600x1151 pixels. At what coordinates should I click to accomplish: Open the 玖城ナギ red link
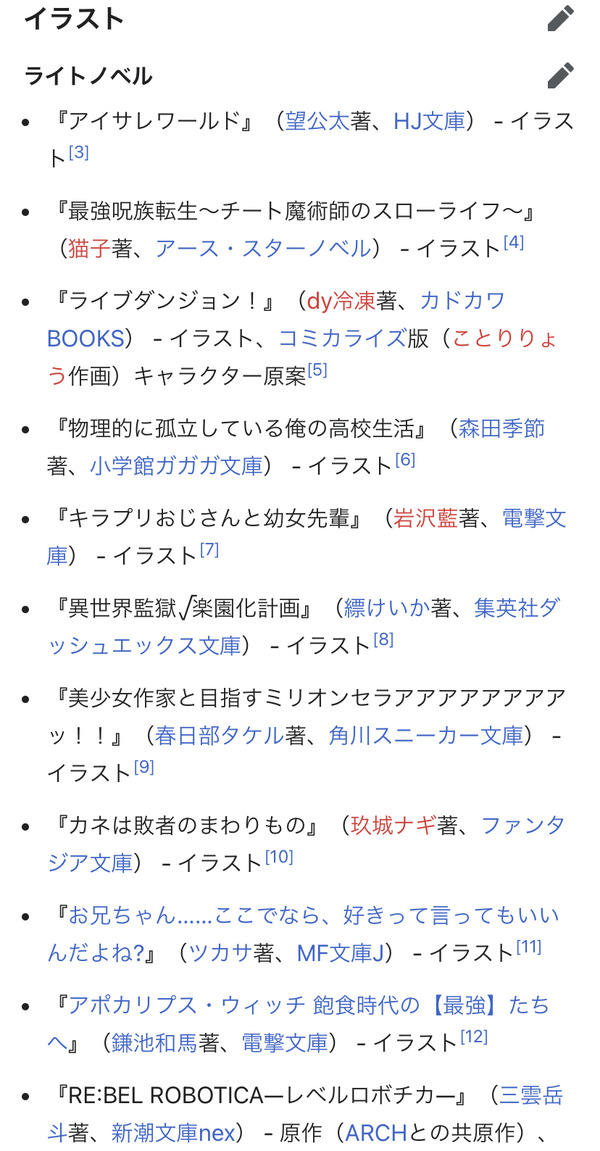pos(394,825)
